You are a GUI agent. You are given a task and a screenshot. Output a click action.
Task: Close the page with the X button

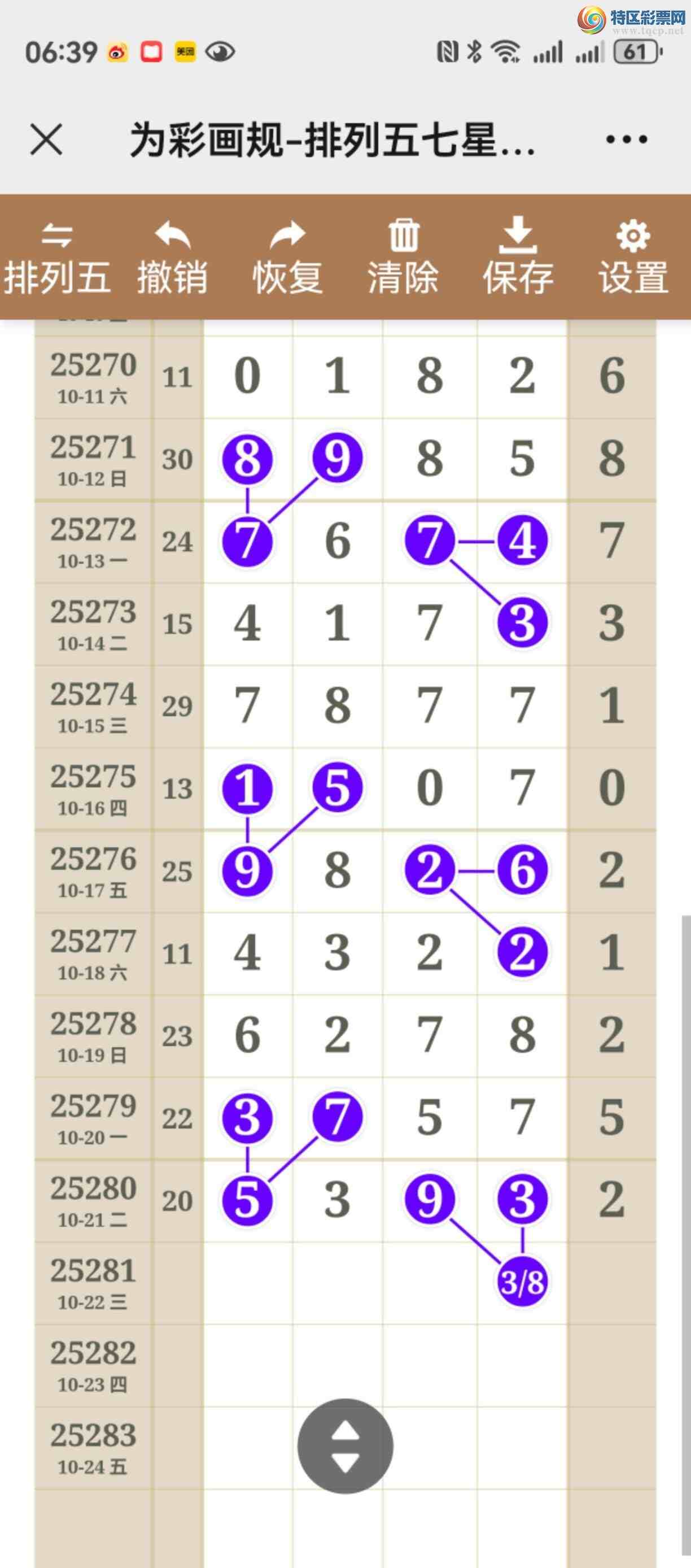pyautogui.click(x=46, y=140)
